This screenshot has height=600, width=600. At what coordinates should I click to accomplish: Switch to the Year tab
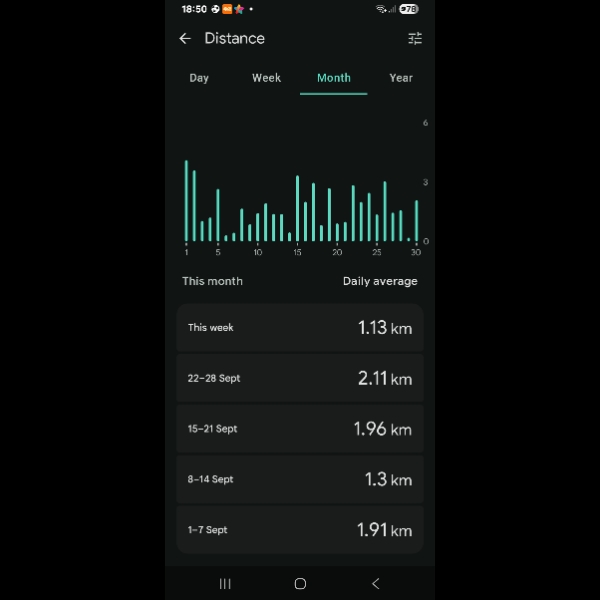pos(401,78)
